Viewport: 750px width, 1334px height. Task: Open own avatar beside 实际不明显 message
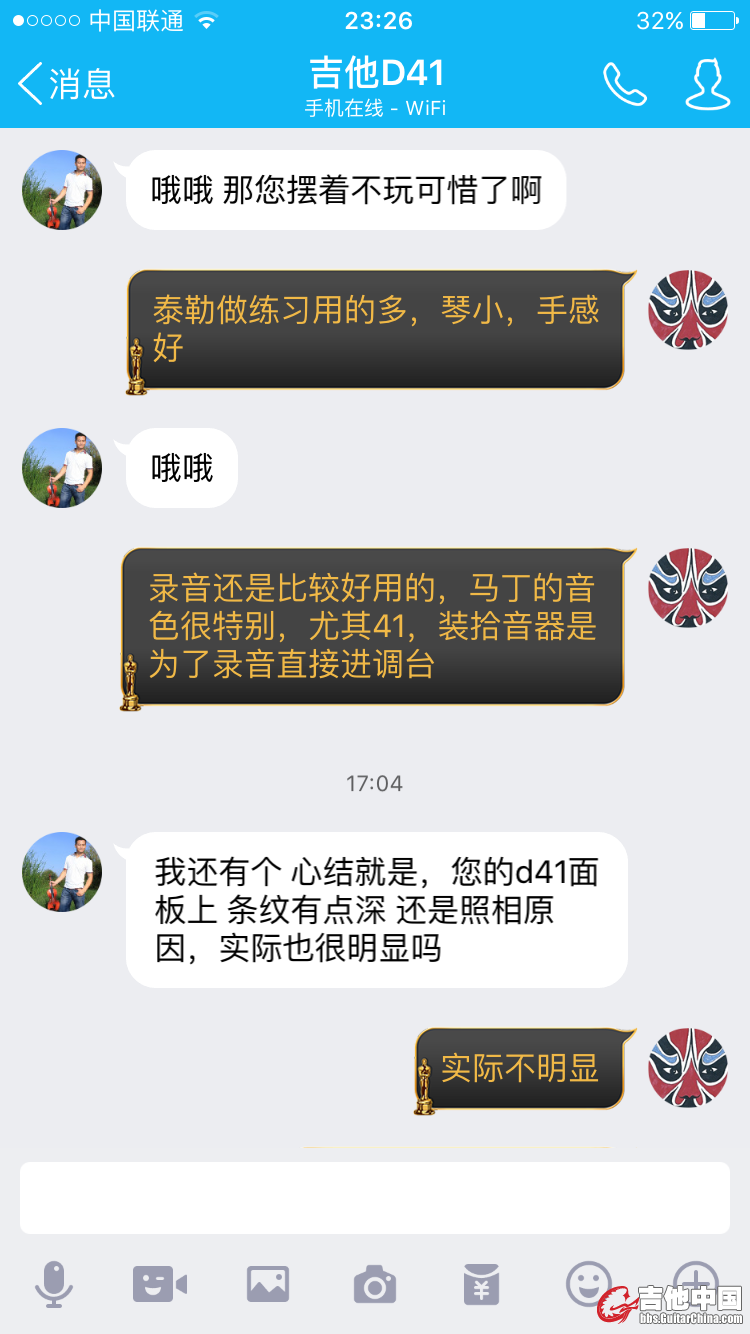click(688, 1068)
